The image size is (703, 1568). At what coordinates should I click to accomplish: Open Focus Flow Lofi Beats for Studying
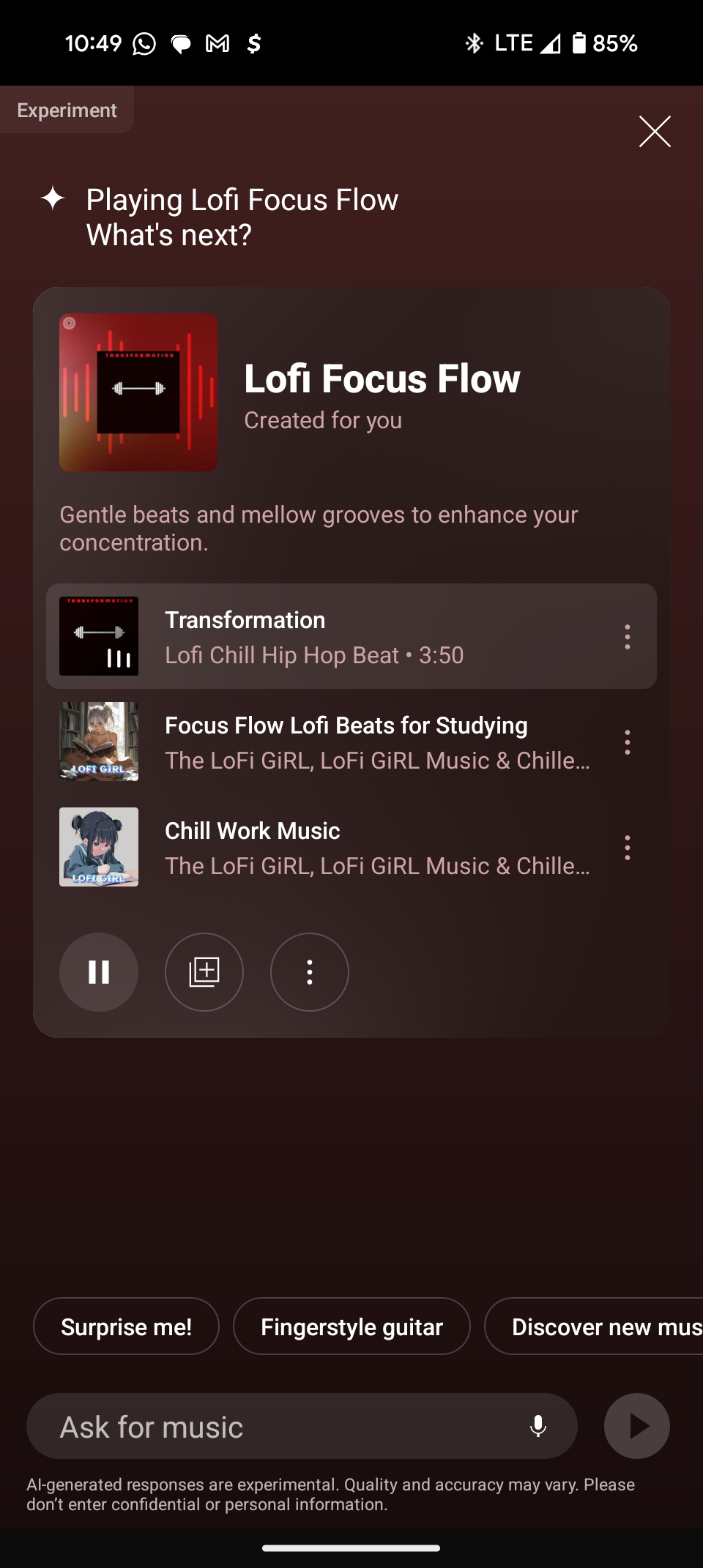point(346,725)
